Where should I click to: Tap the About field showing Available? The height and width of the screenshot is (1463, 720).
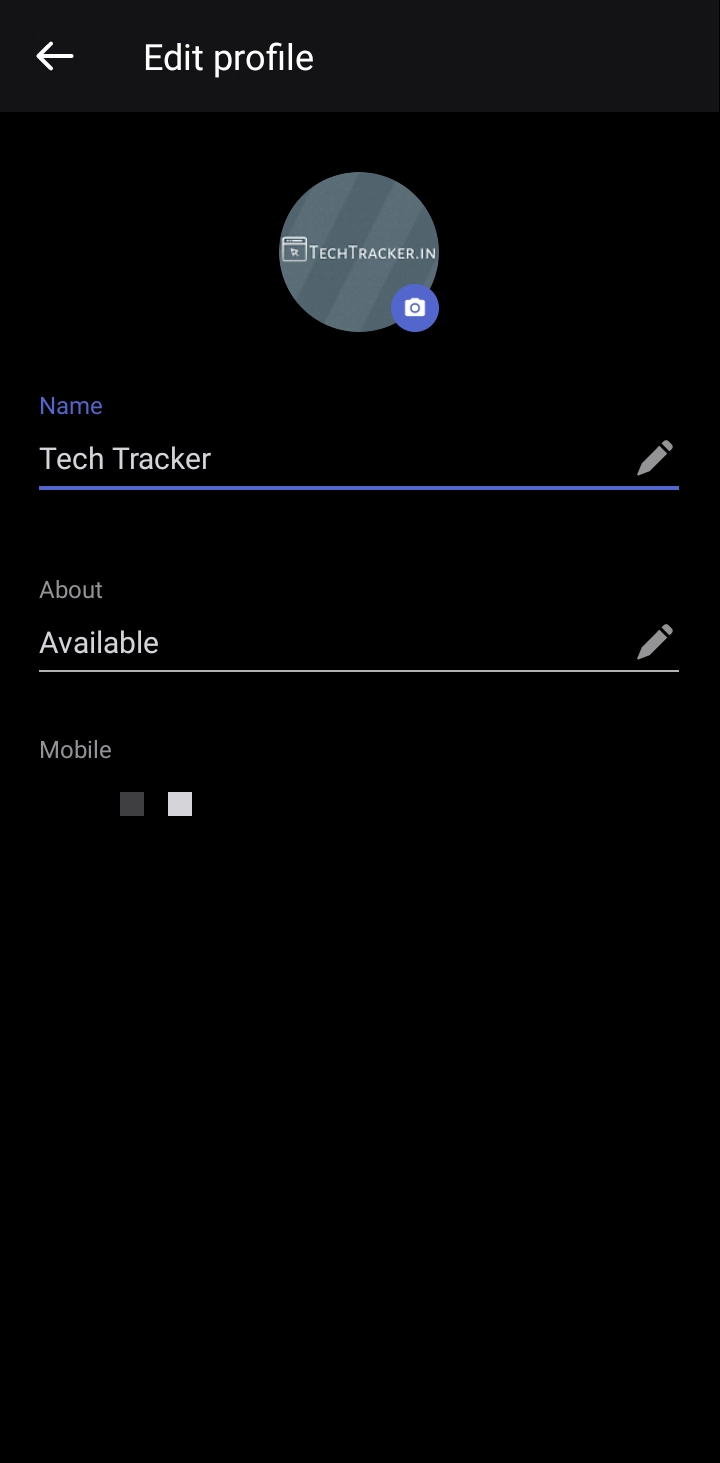tap(320, 643)
